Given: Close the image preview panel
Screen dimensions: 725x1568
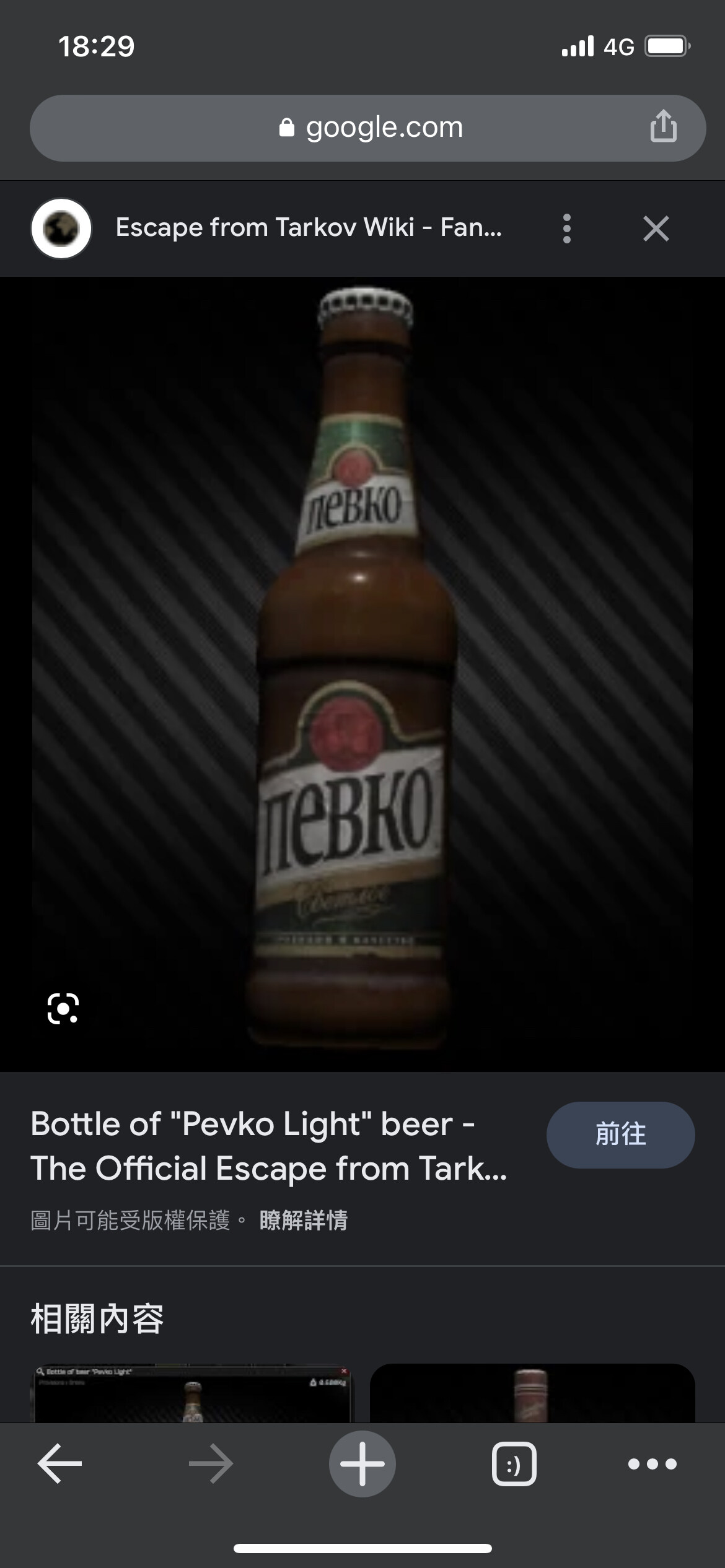Looking at the screenshot, I should pos(656,229).
